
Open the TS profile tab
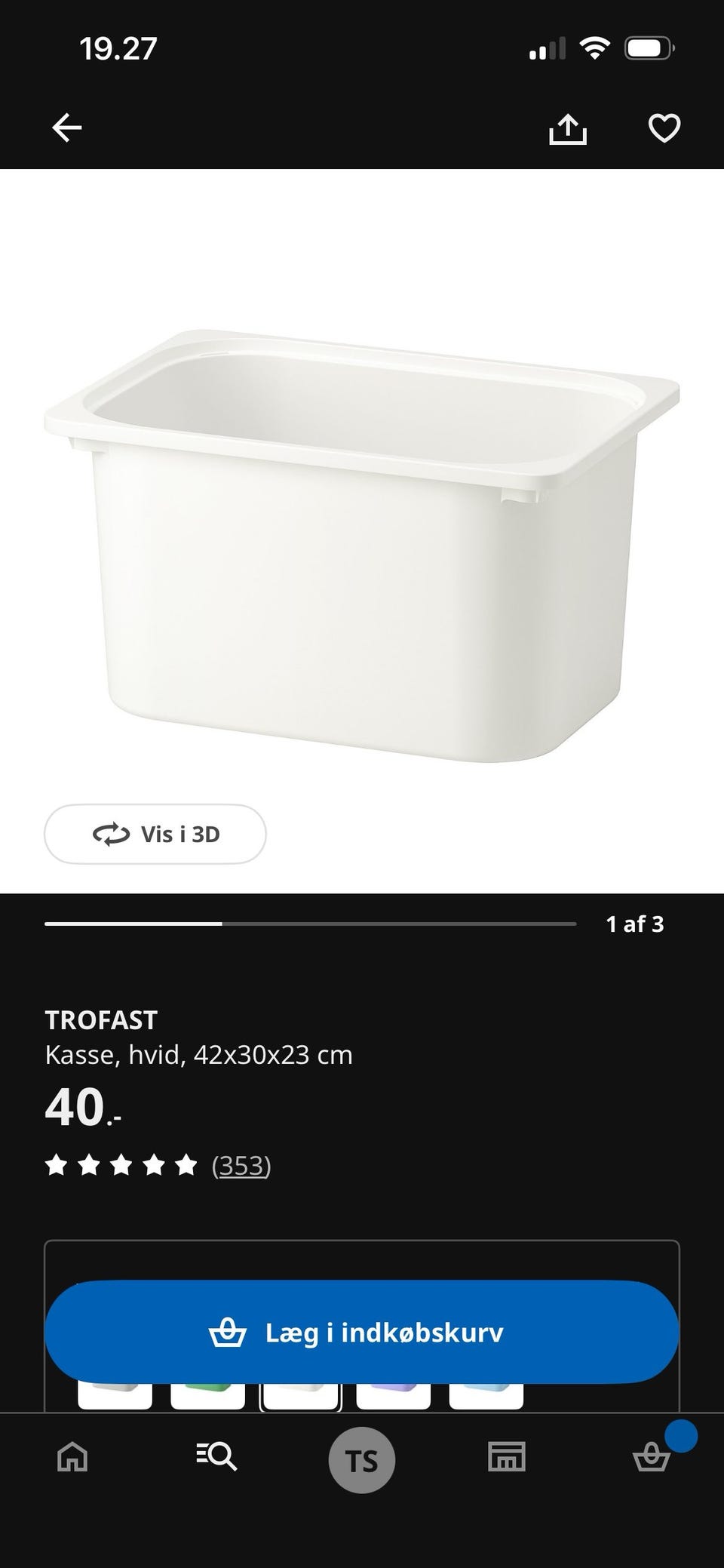pyautogui.click(x=362, y=1460)
